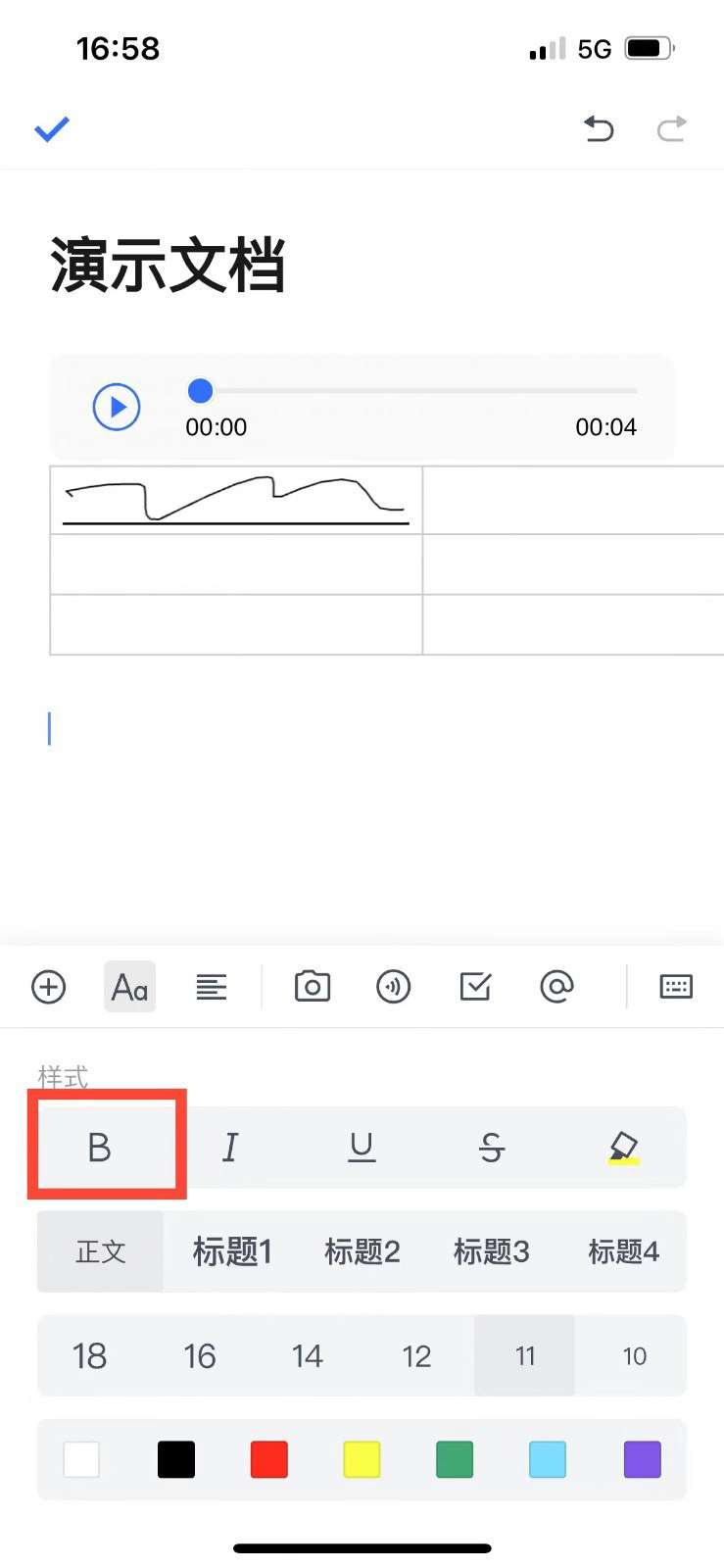Add a voice recording
Viewport: 724px width, 1568px height.
[x=394, y=987]
